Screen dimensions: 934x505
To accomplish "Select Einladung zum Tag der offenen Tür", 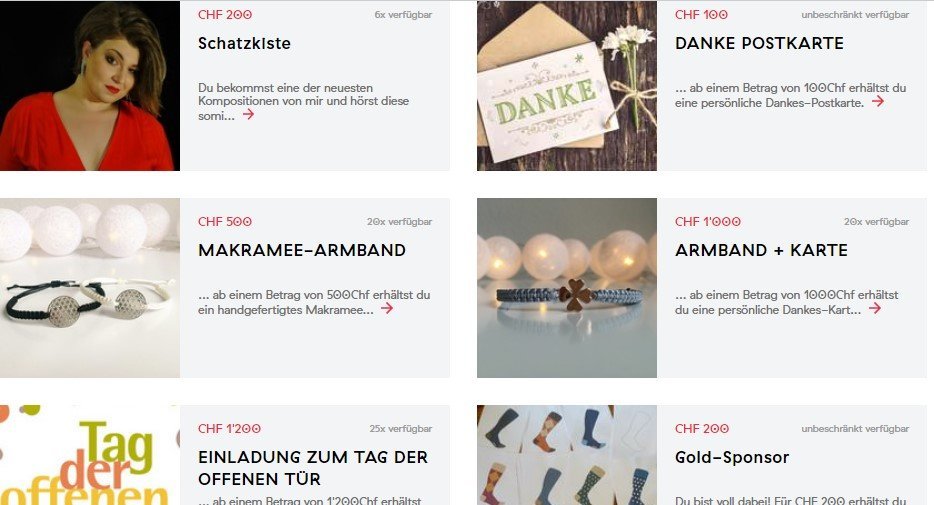I will tap(312, 468).
